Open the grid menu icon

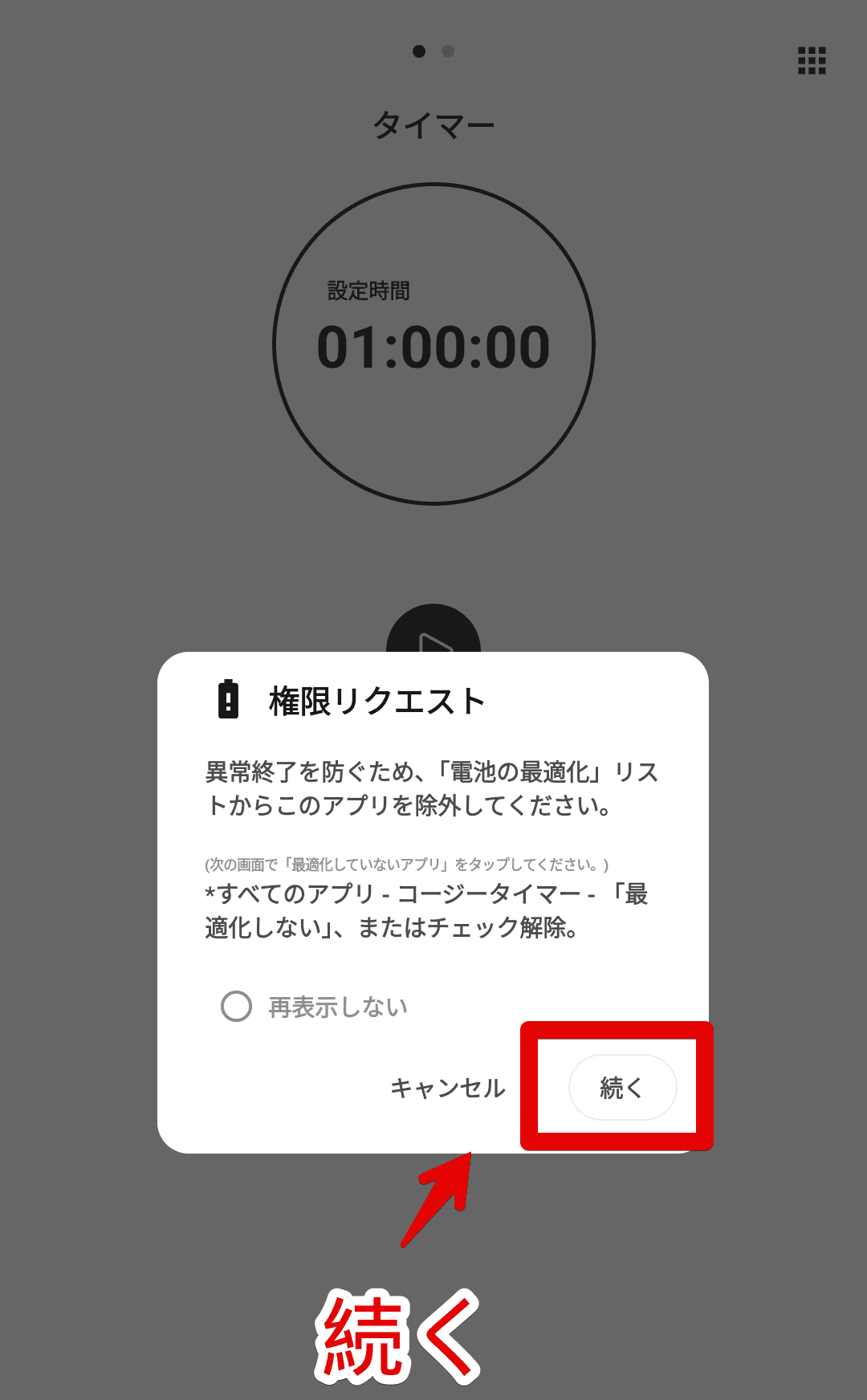coord(812,60)
